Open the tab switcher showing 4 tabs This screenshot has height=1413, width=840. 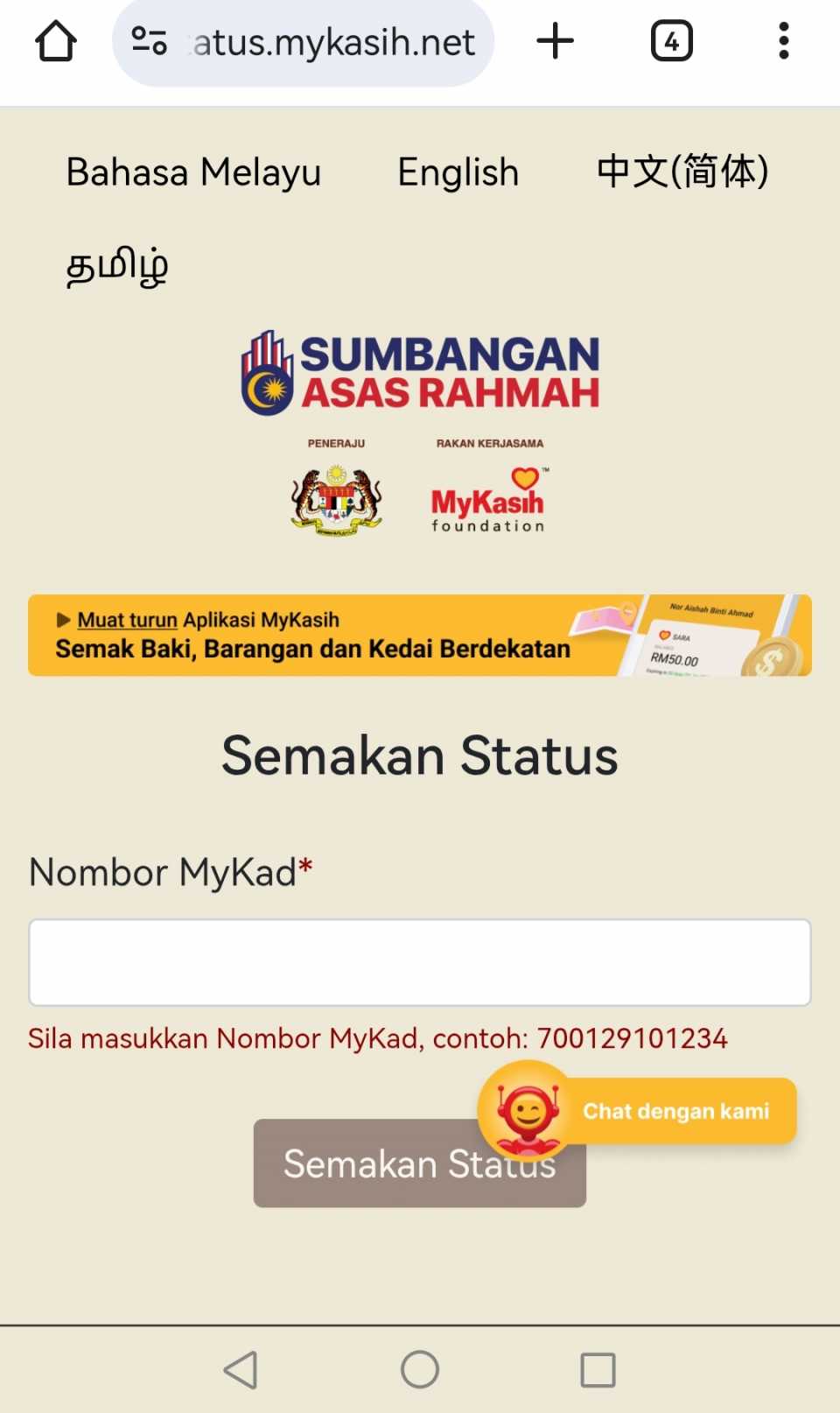tap(671, 41)
